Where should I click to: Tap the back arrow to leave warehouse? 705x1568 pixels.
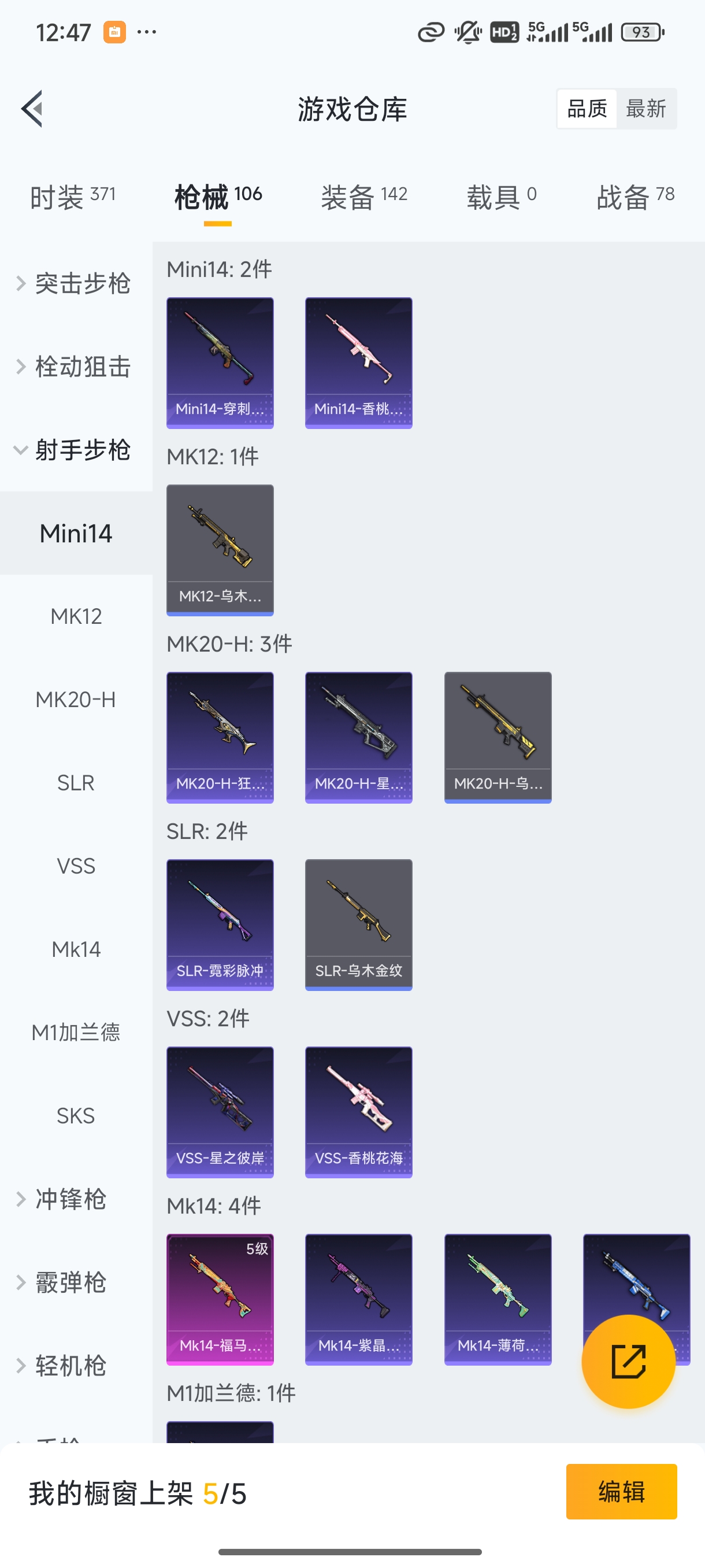coord(31,110)
